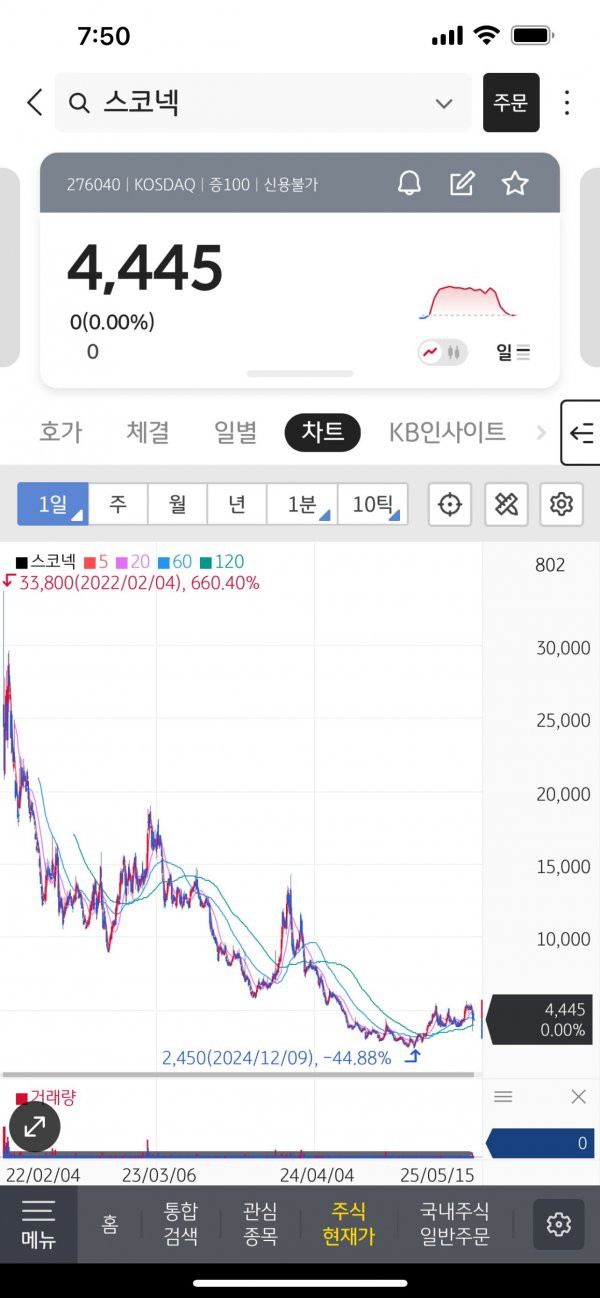
Task: Open the top-right overflow menu
Action: click(x=567, y=102)
